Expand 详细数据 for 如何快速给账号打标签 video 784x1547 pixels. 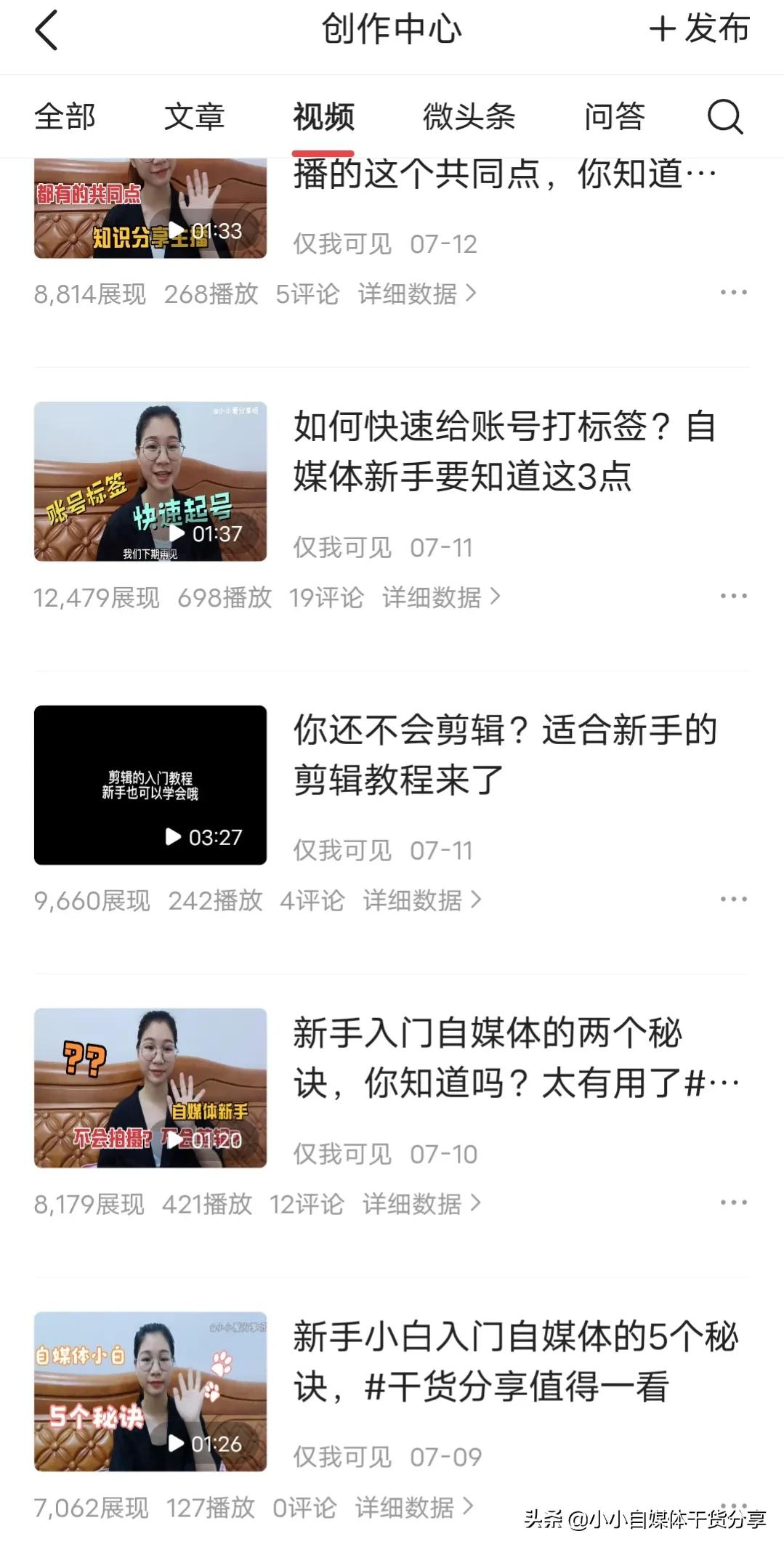(434, 597)
